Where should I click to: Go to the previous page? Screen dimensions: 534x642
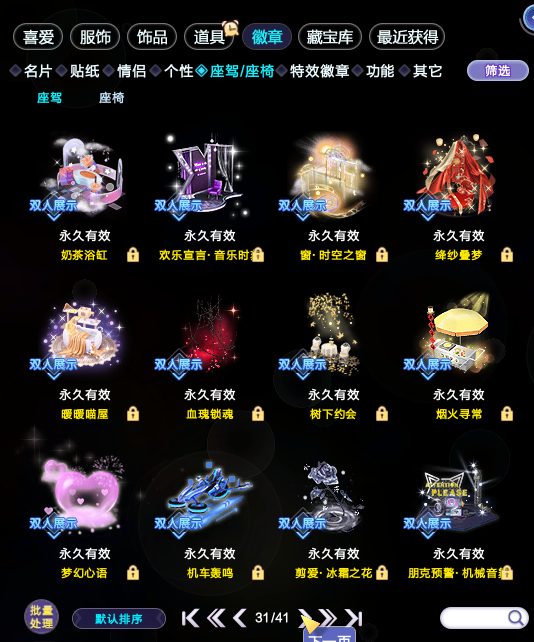(240, 618)
